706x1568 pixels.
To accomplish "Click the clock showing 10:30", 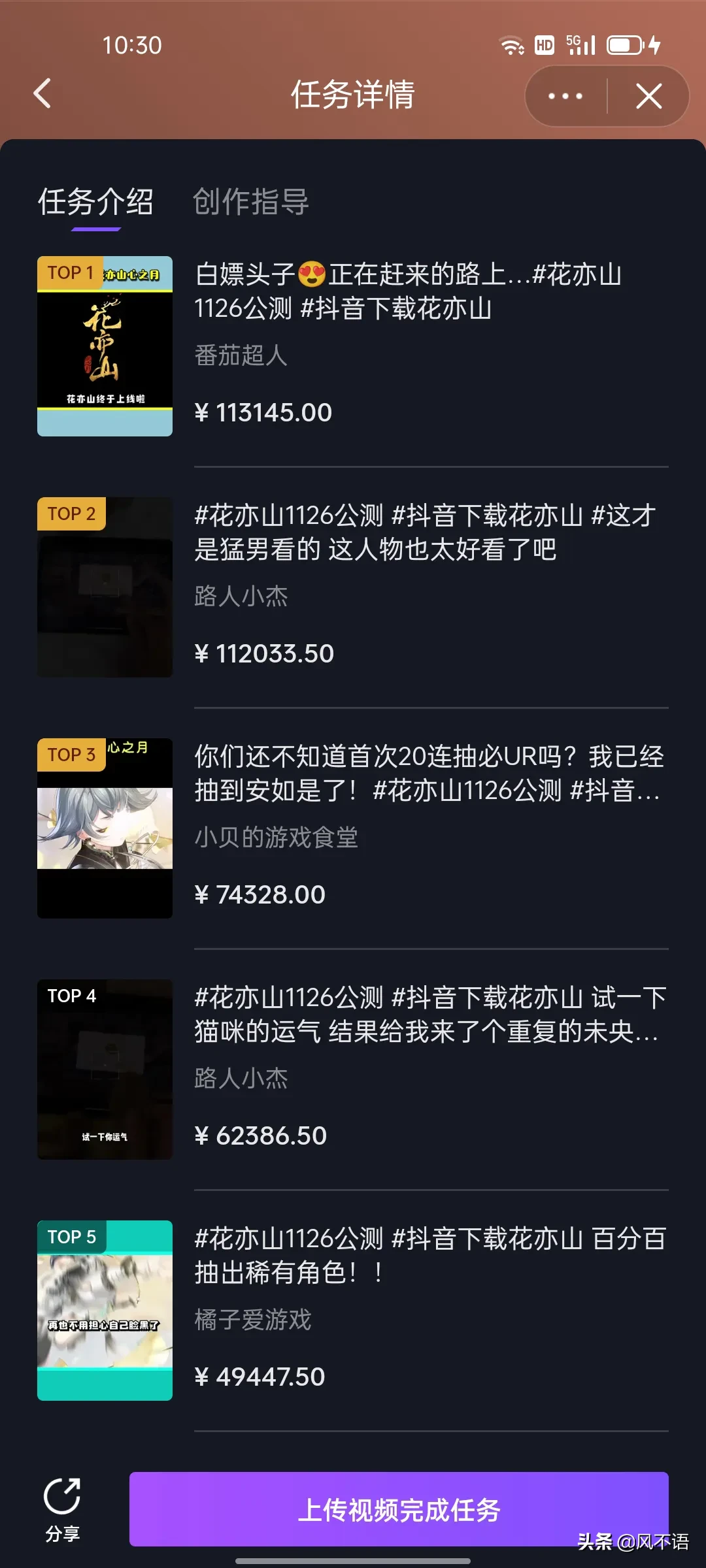I will point(134,46).
